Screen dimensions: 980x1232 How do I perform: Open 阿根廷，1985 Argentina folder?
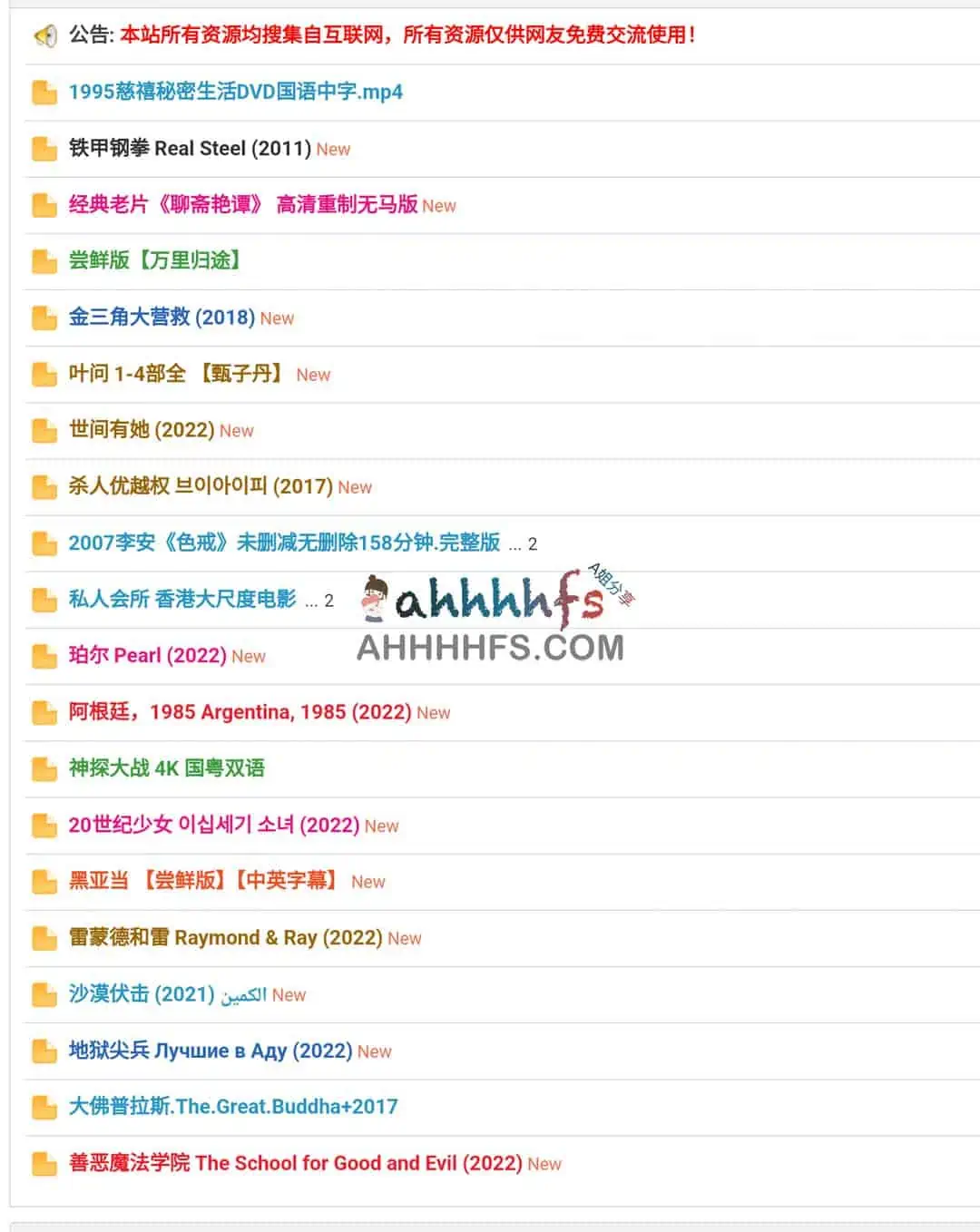click(x=240, y=711)
